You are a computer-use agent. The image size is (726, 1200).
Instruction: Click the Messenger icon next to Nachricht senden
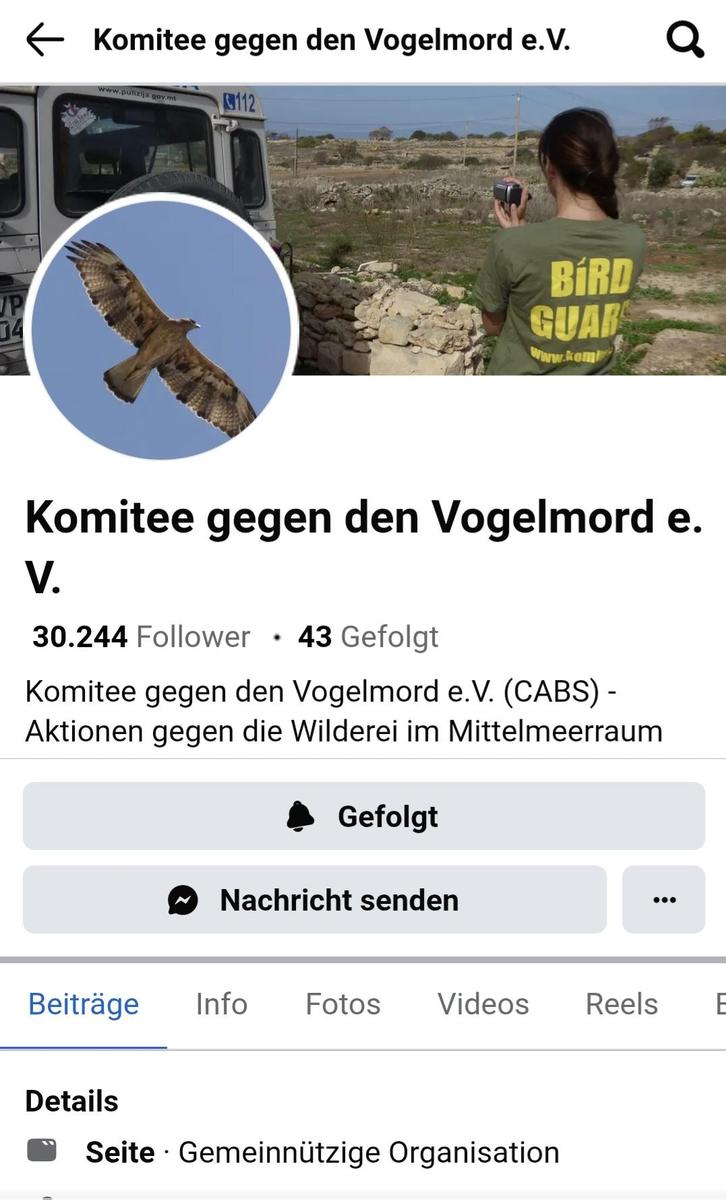click(x=182, y=899)
